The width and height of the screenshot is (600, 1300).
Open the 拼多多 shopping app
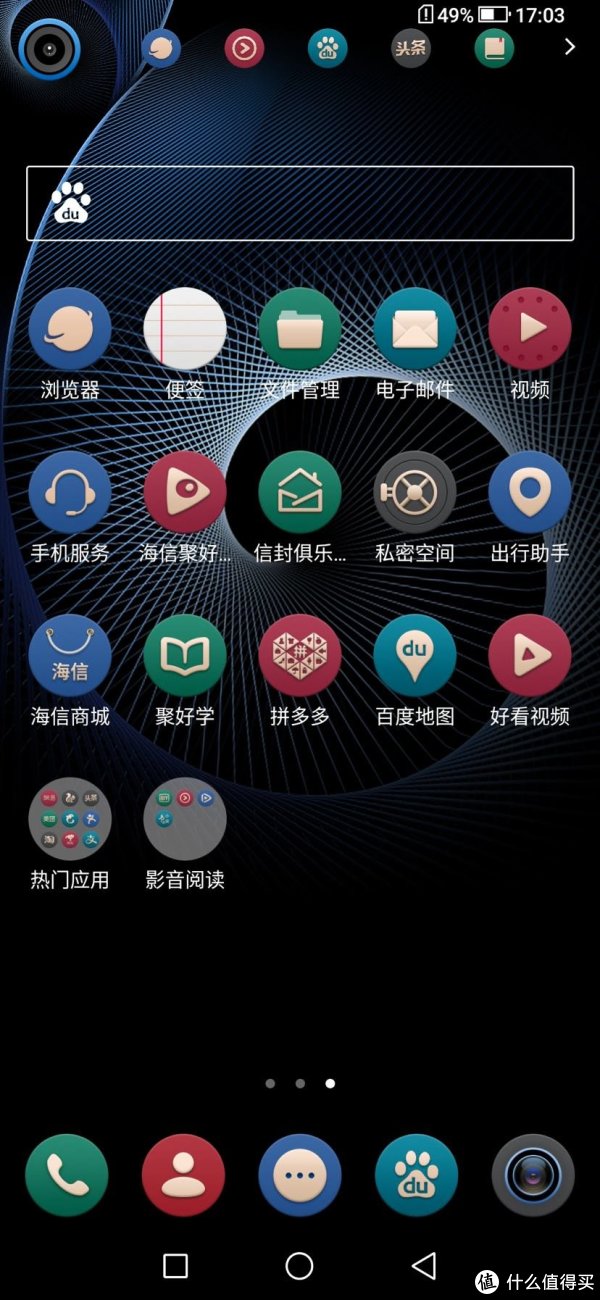click(x=300, y=656)
